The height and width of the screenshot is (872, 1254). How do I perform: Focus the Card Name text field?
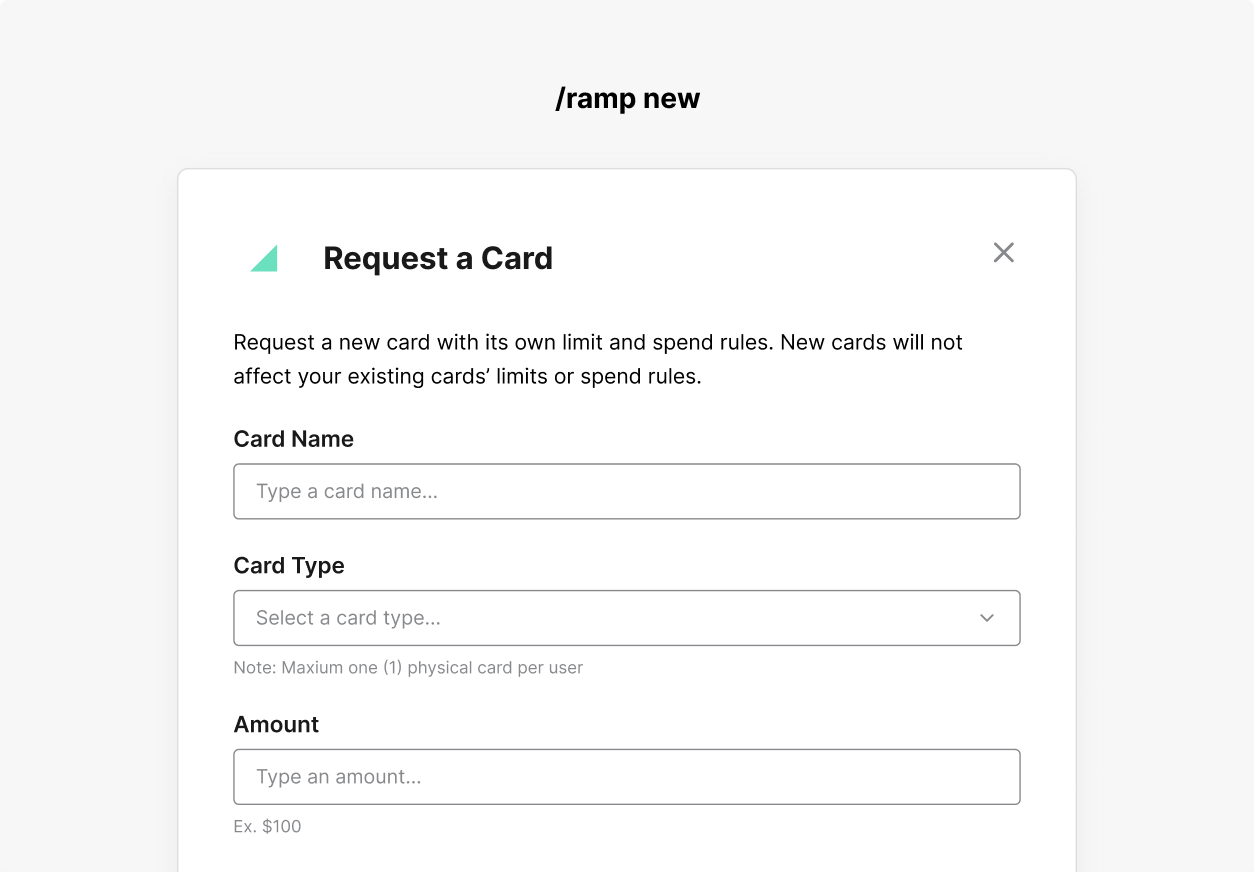pyautogui.click(x=626, y=491)
